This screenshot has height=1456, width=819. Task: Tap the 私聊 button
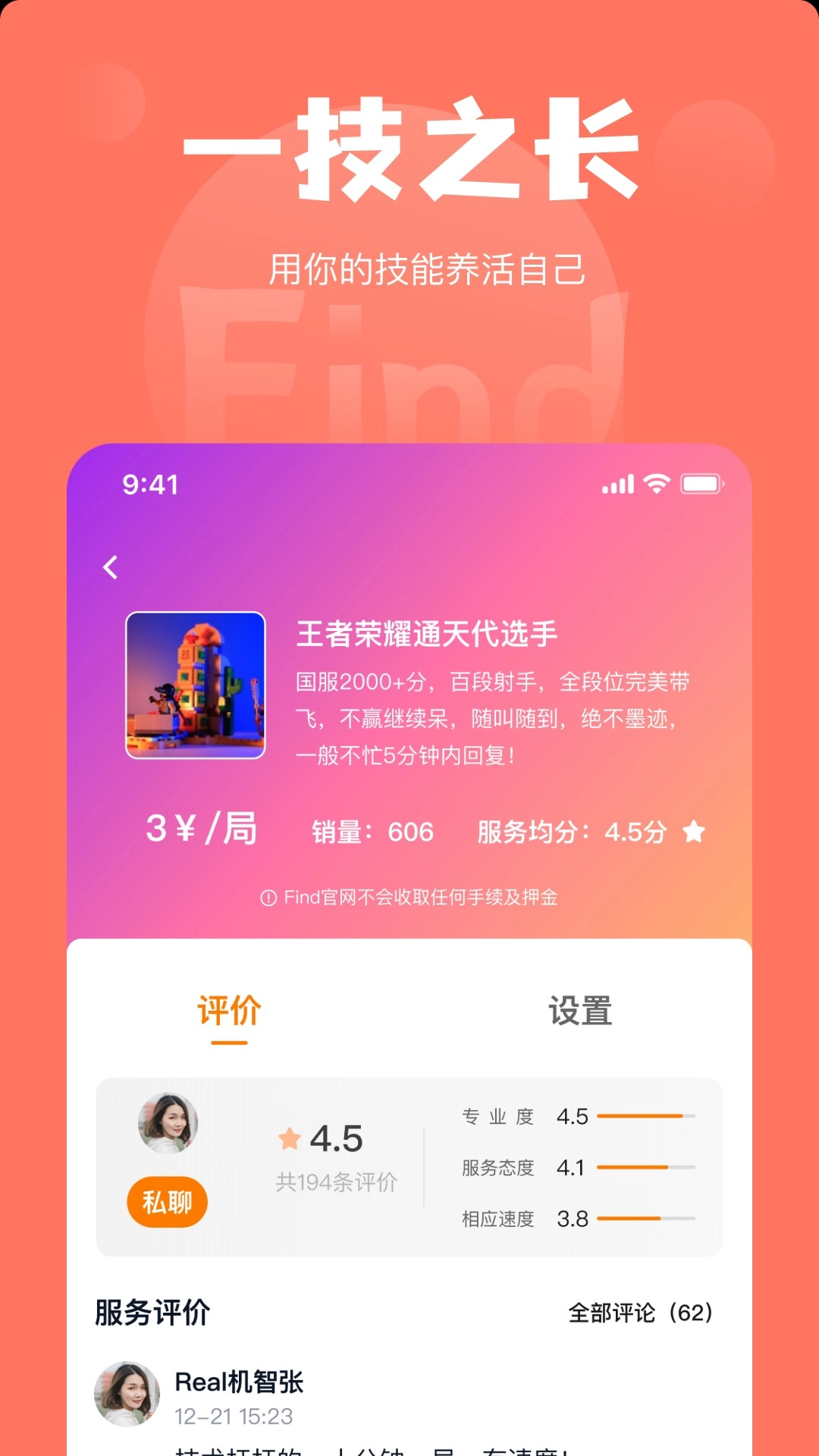point(167,1200)
